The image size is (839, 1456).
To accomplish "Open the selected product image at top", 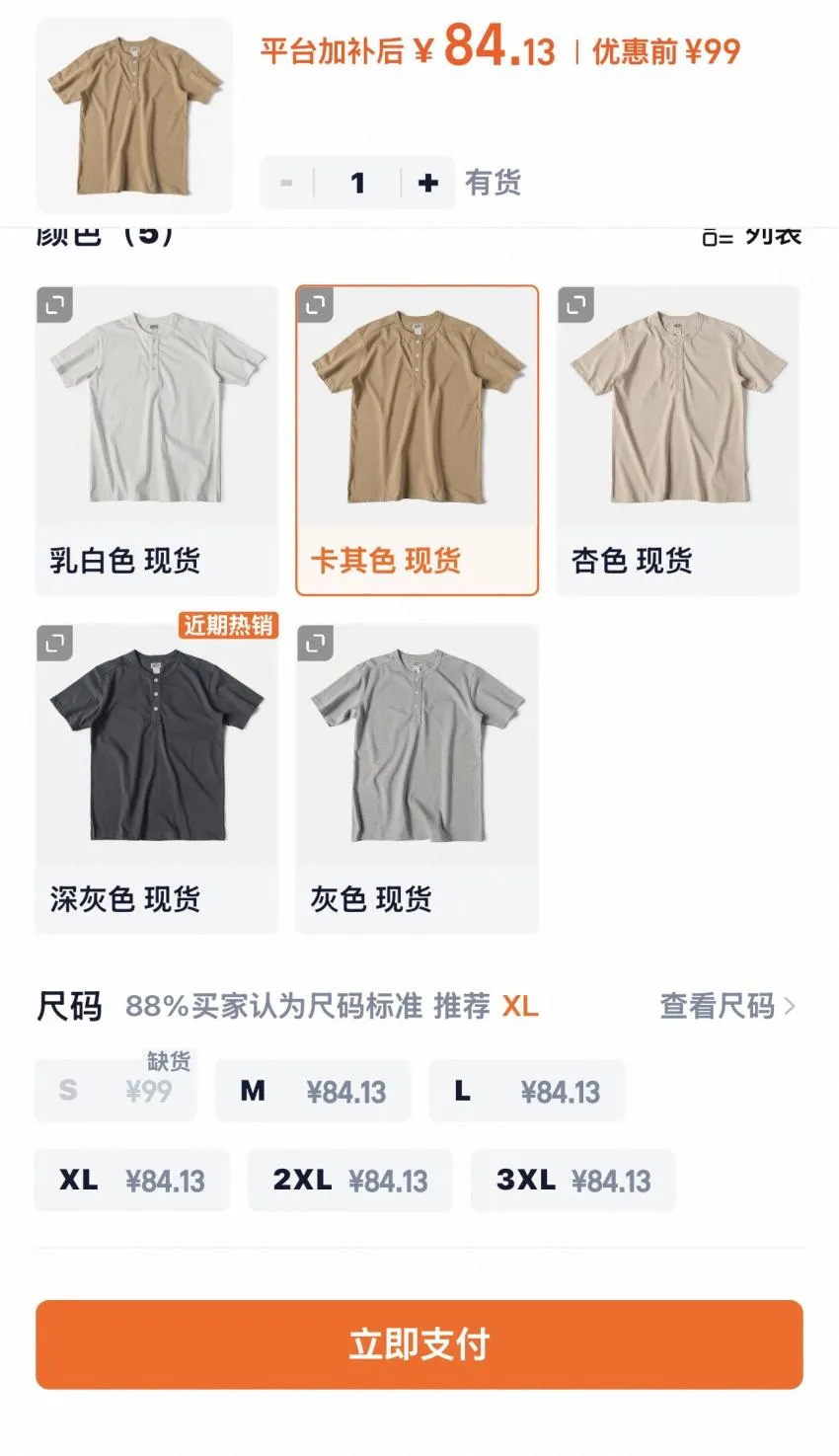I will point(134,115).
